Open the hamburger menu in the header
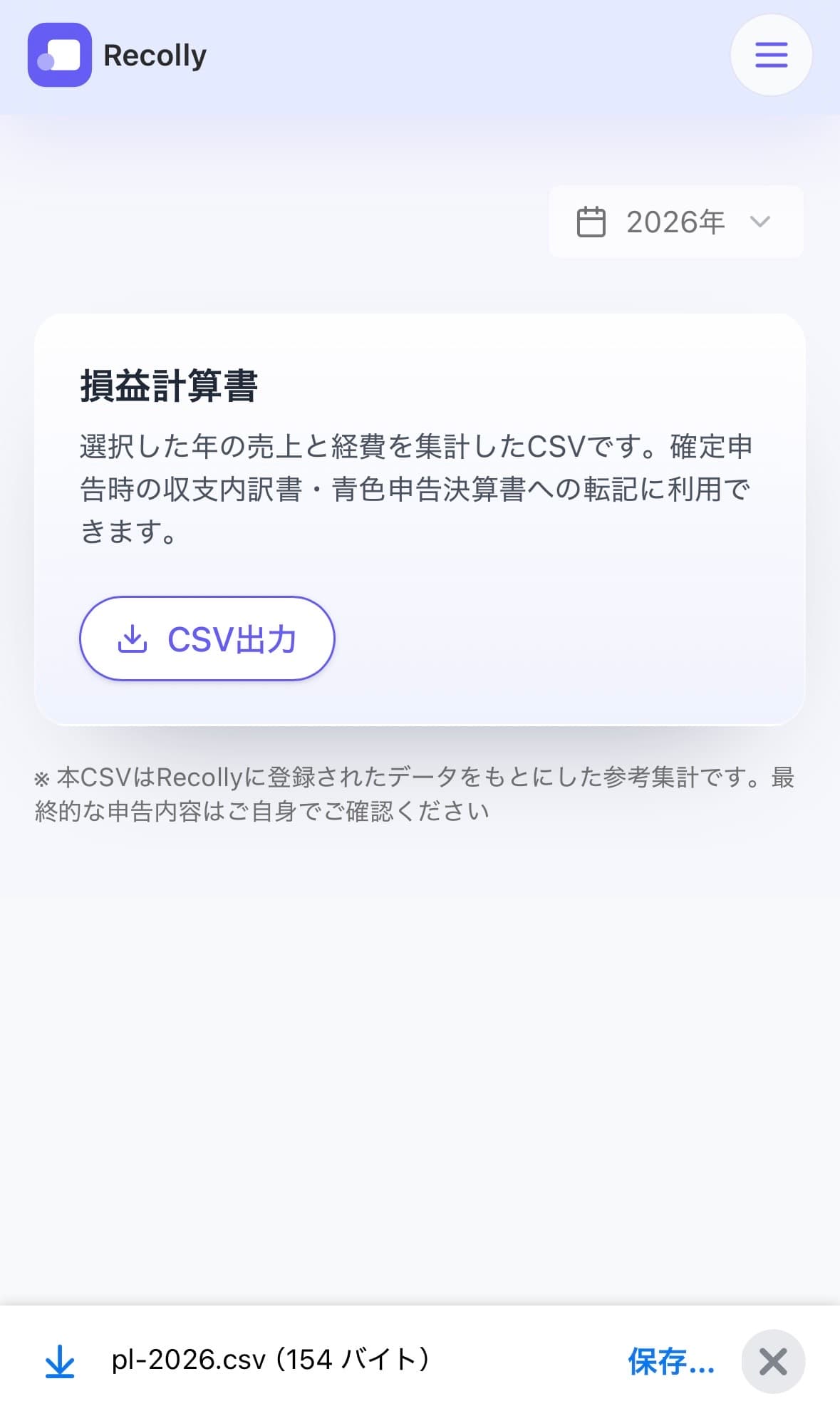 [771, 54]
